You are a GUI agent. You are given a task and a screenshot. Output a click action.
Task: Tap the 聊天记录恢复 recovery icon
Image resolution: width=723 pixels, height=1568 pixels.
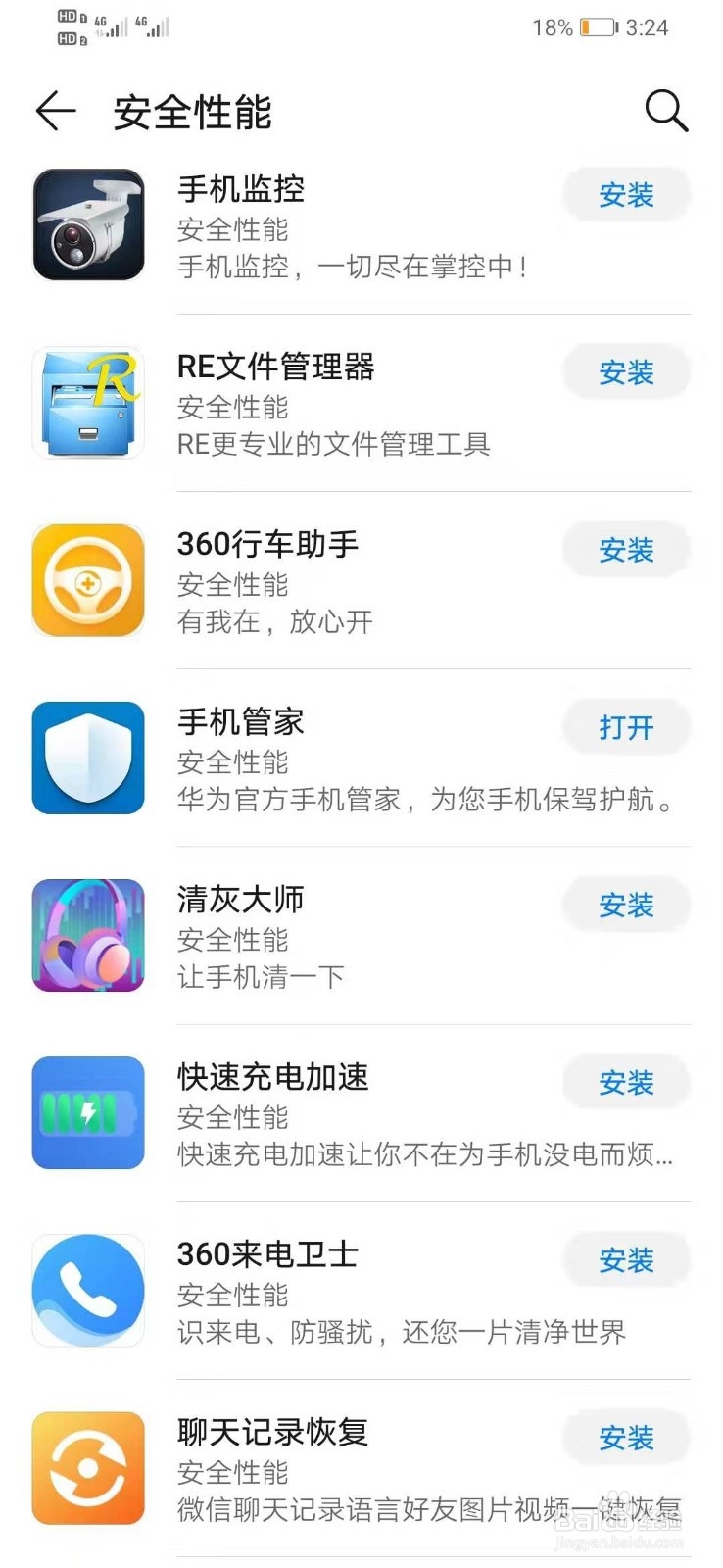tap(88, 1468)
